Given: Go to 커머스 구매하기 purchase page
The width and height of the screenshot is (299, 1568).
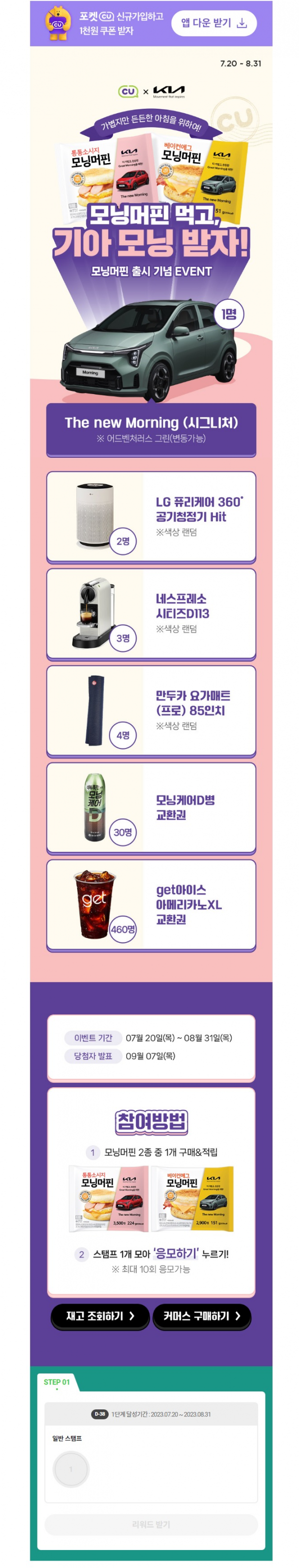Looking at the screenshot, I should pyautogui.click(x=201, y=1315).
